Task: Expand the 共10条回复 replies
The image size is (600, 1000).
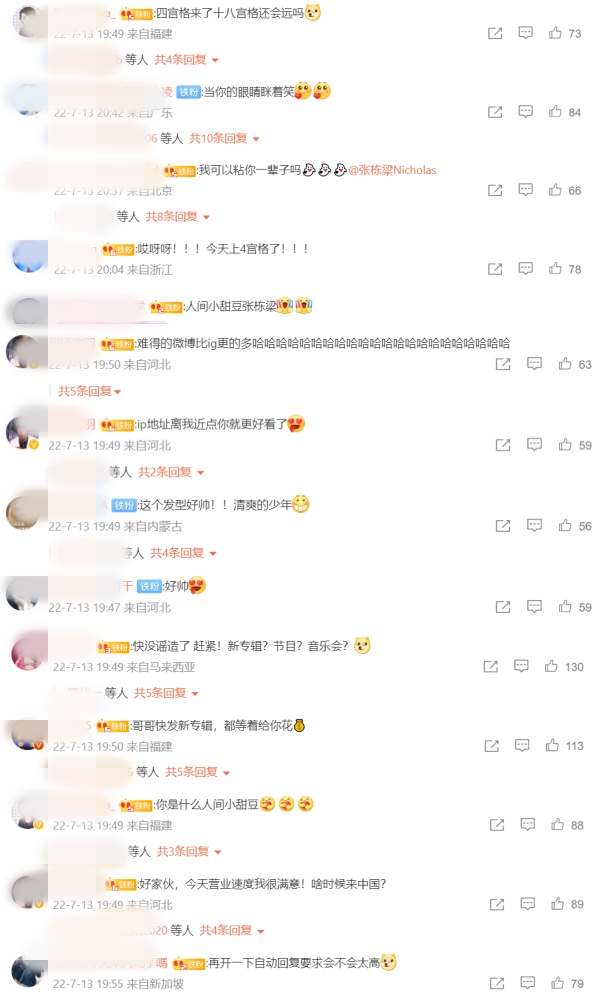Action: [224, 138]
